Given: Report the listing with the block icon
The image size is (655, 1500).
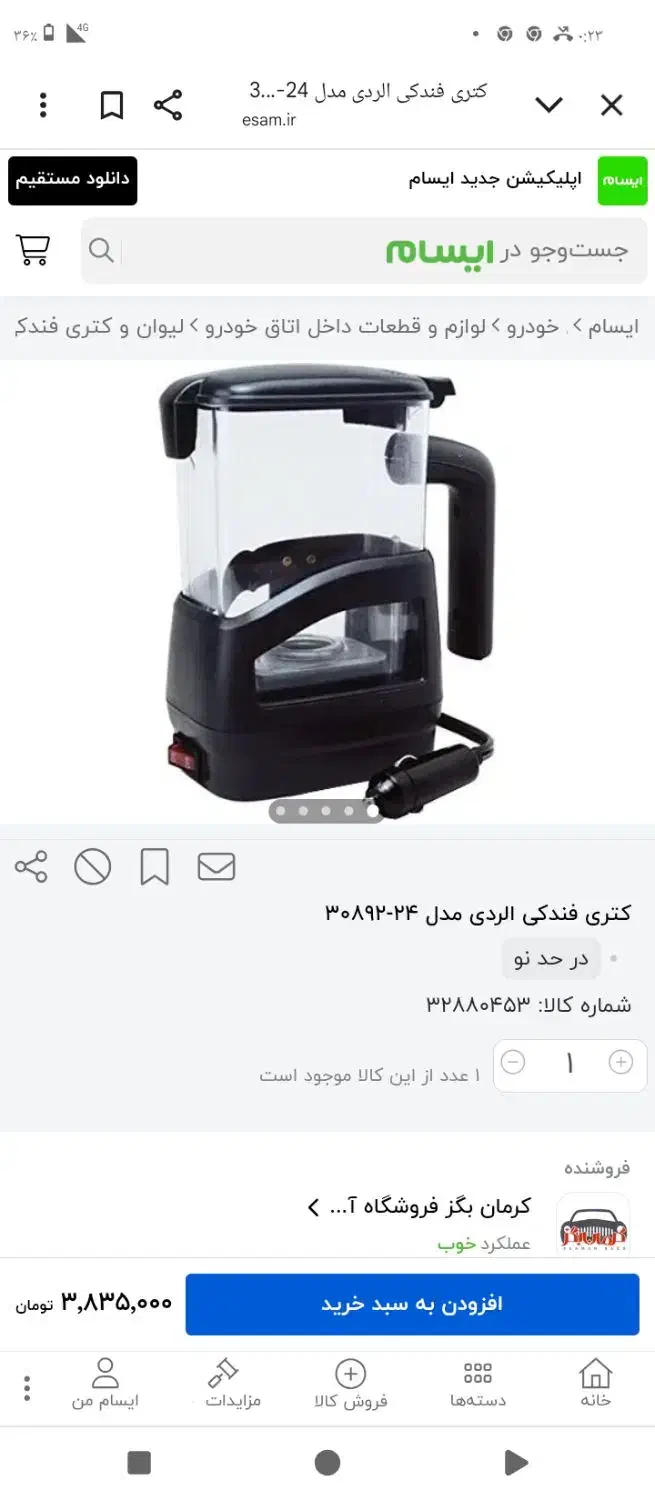Looking at the screenshot, I should coord(93,866).
